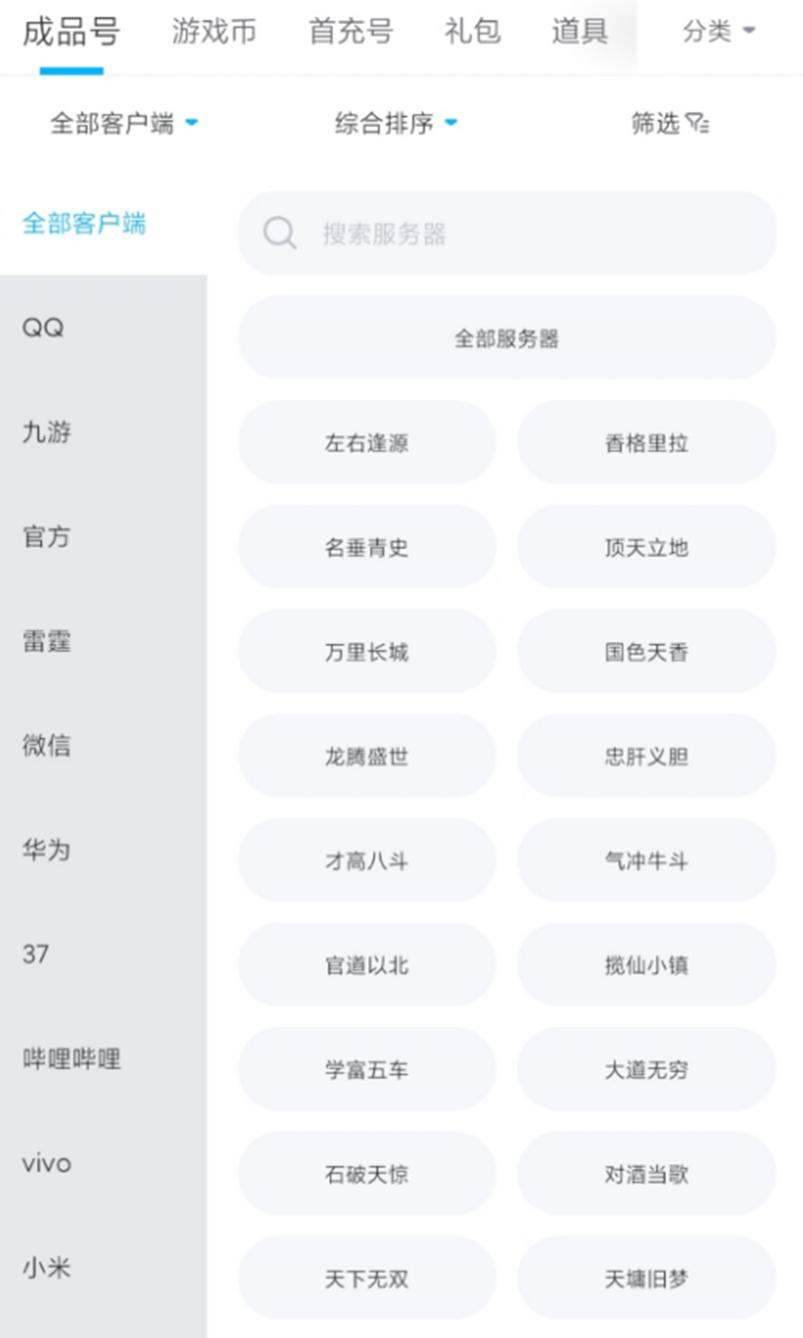The image size is (803, 1338).
Task: Switch to the 游戏币 tab
Action: (x=213, y=31)
